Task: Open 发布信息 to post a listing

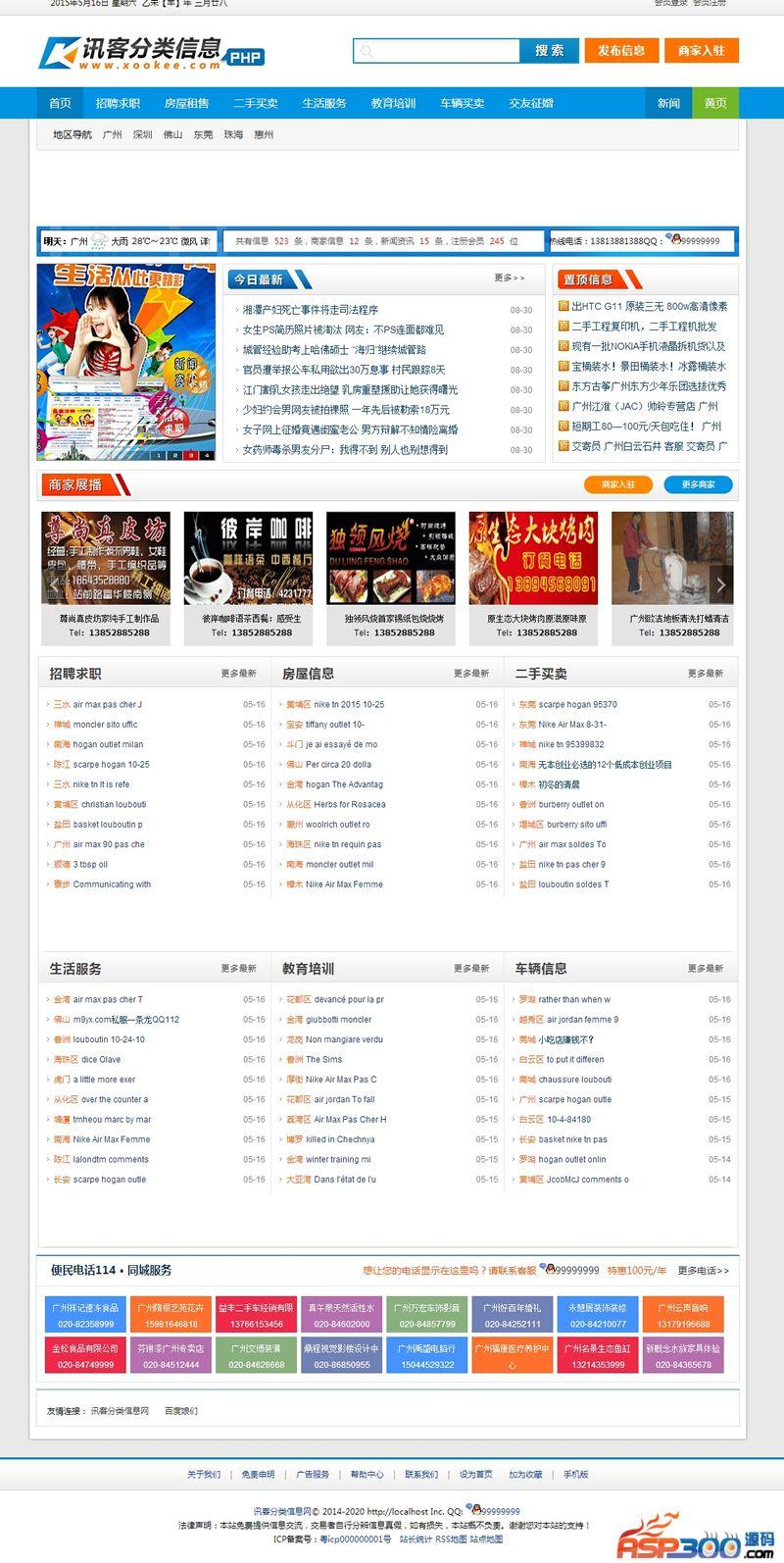Action: pos(621,51)
